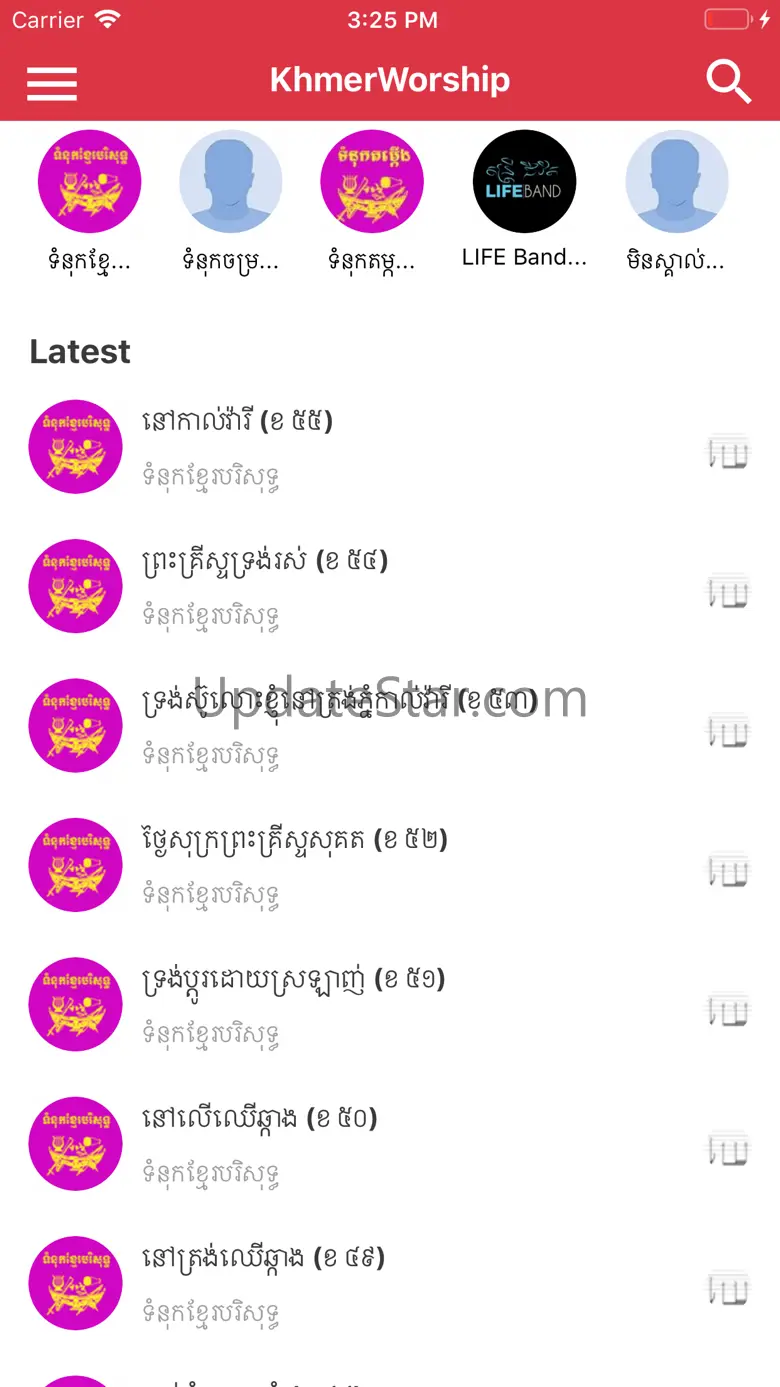Open the hamburger drawer menu
The height and width of the screenshot is (1387, 780).
click(x=52, y=82)
